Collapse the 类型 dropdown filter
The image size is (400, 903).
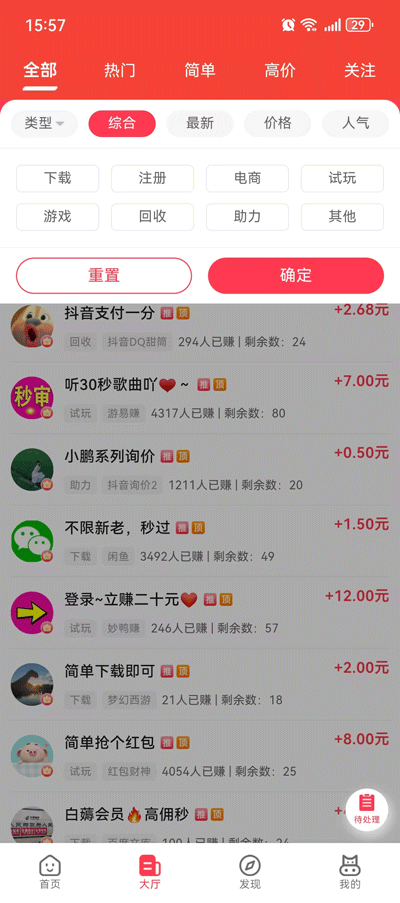(44, 123)
